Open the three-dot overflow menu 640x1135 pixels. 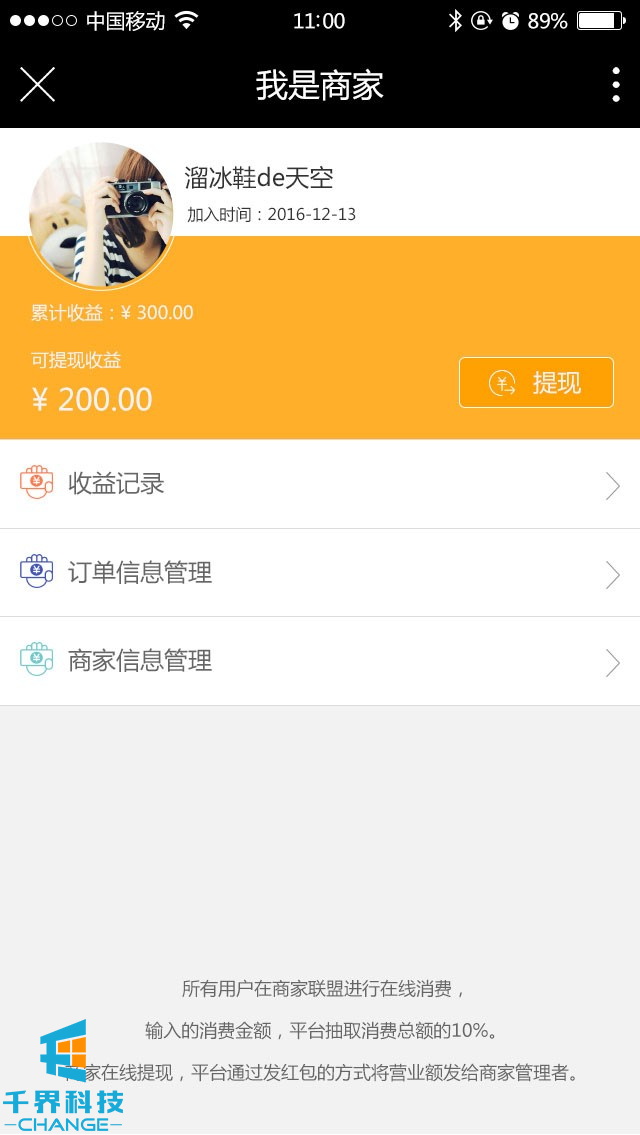615,85
